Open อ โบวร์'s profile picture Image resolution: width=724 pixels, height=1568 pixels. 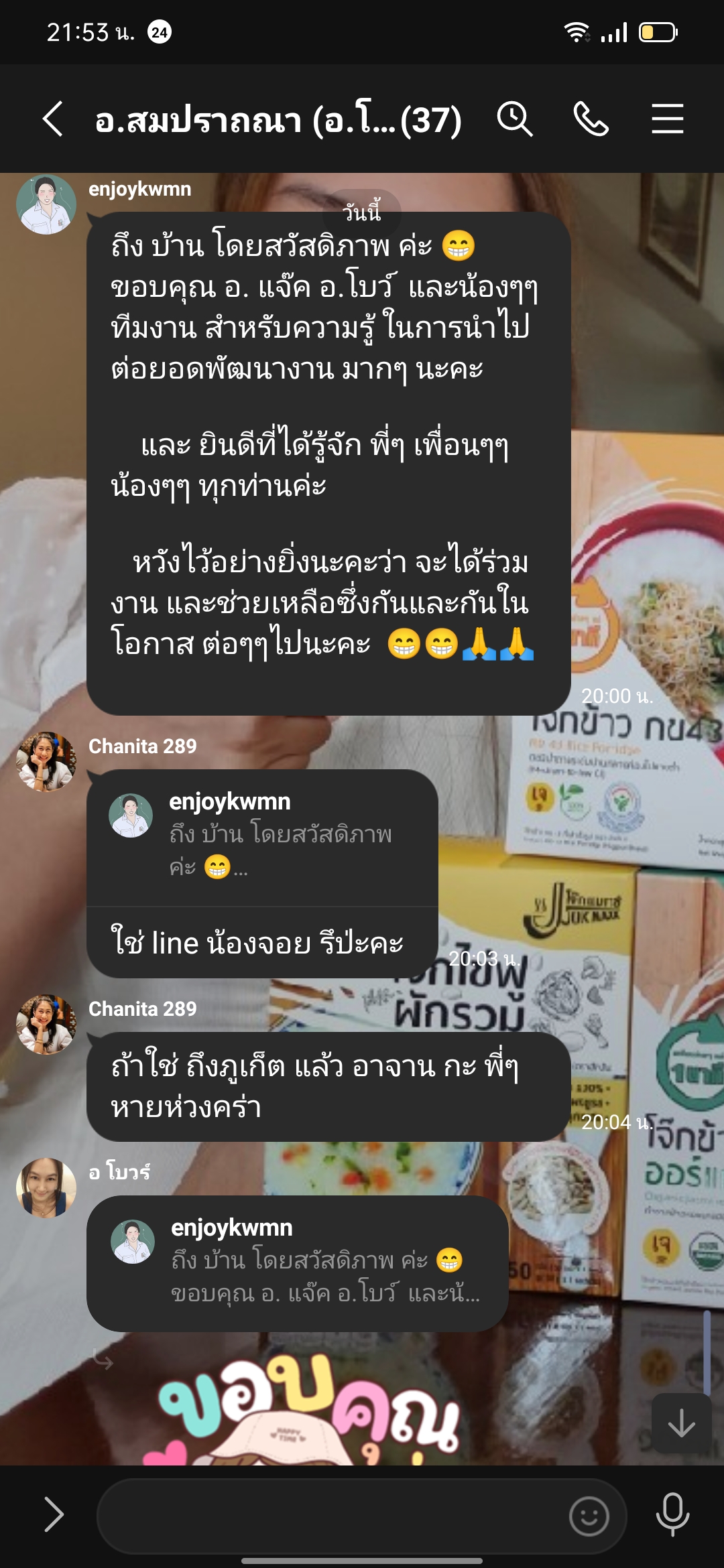coord(46,1187)
